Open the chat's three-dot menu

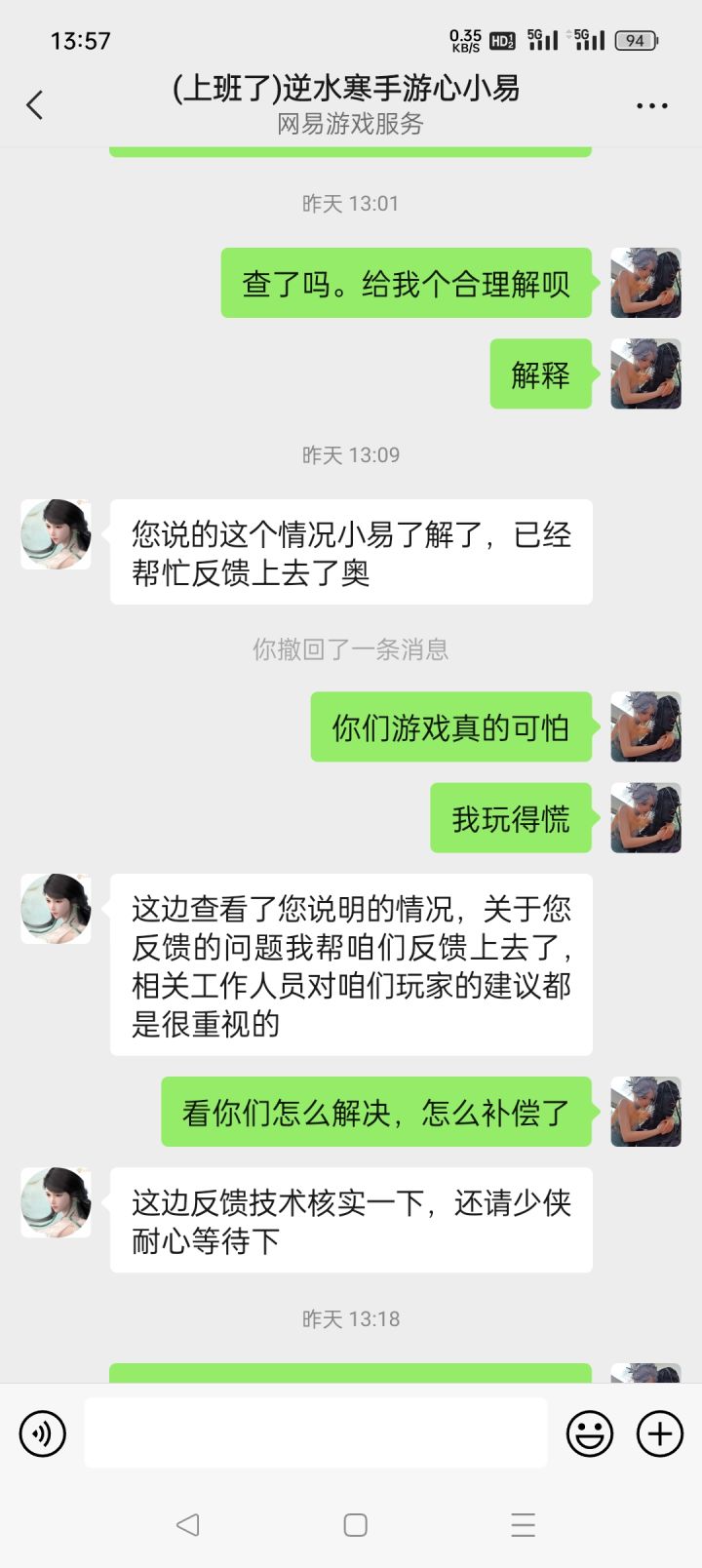coord(652,105)
